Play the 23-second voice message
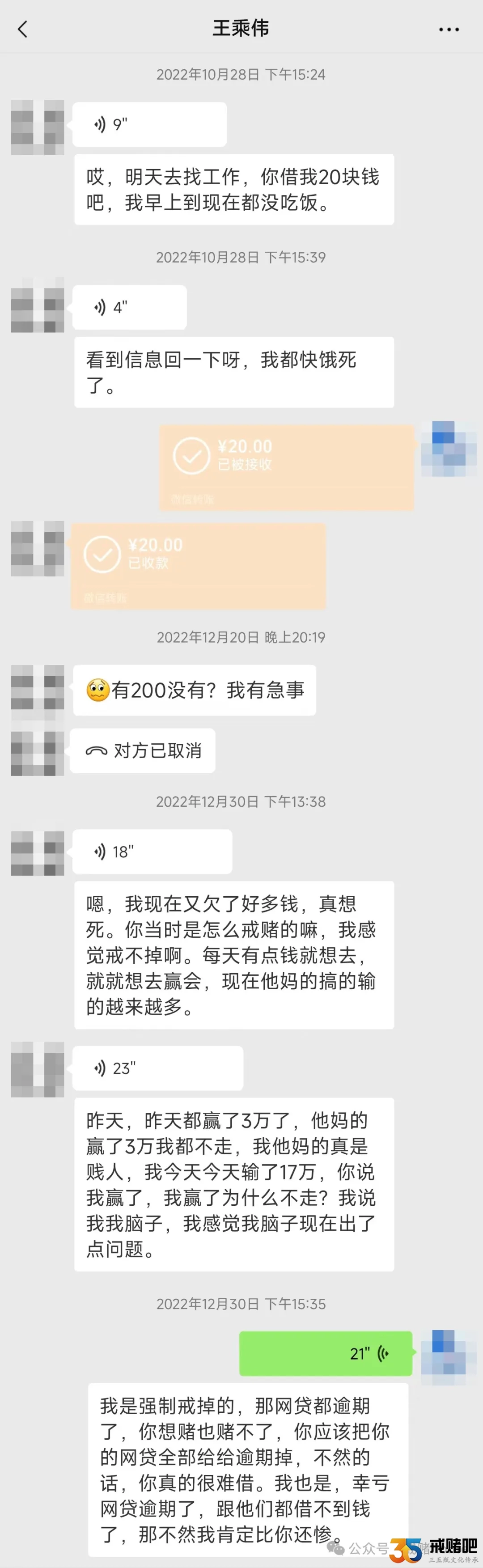Image resolution: width=483 pixels, height=1568 pixels. coord(157,1068)
